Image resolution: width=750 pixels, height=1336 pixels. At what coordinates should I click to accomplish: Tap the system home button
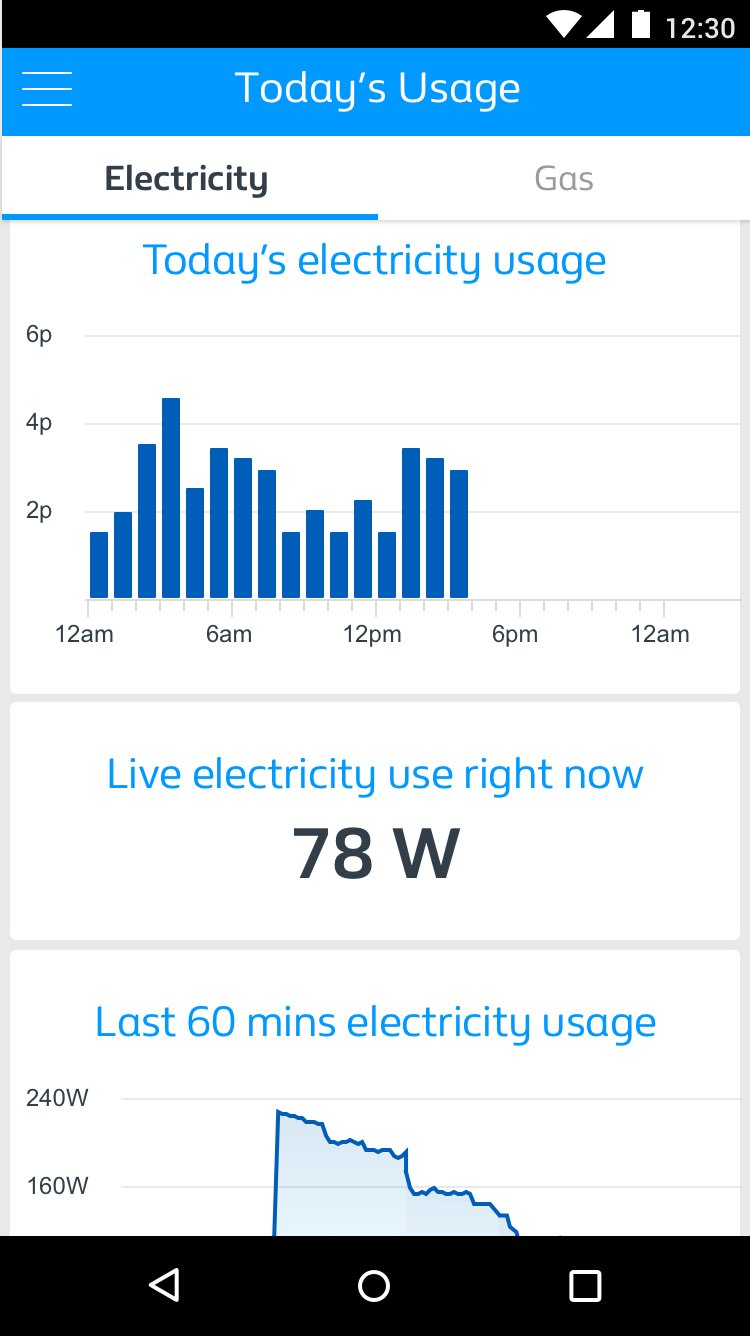[374, 1285]
